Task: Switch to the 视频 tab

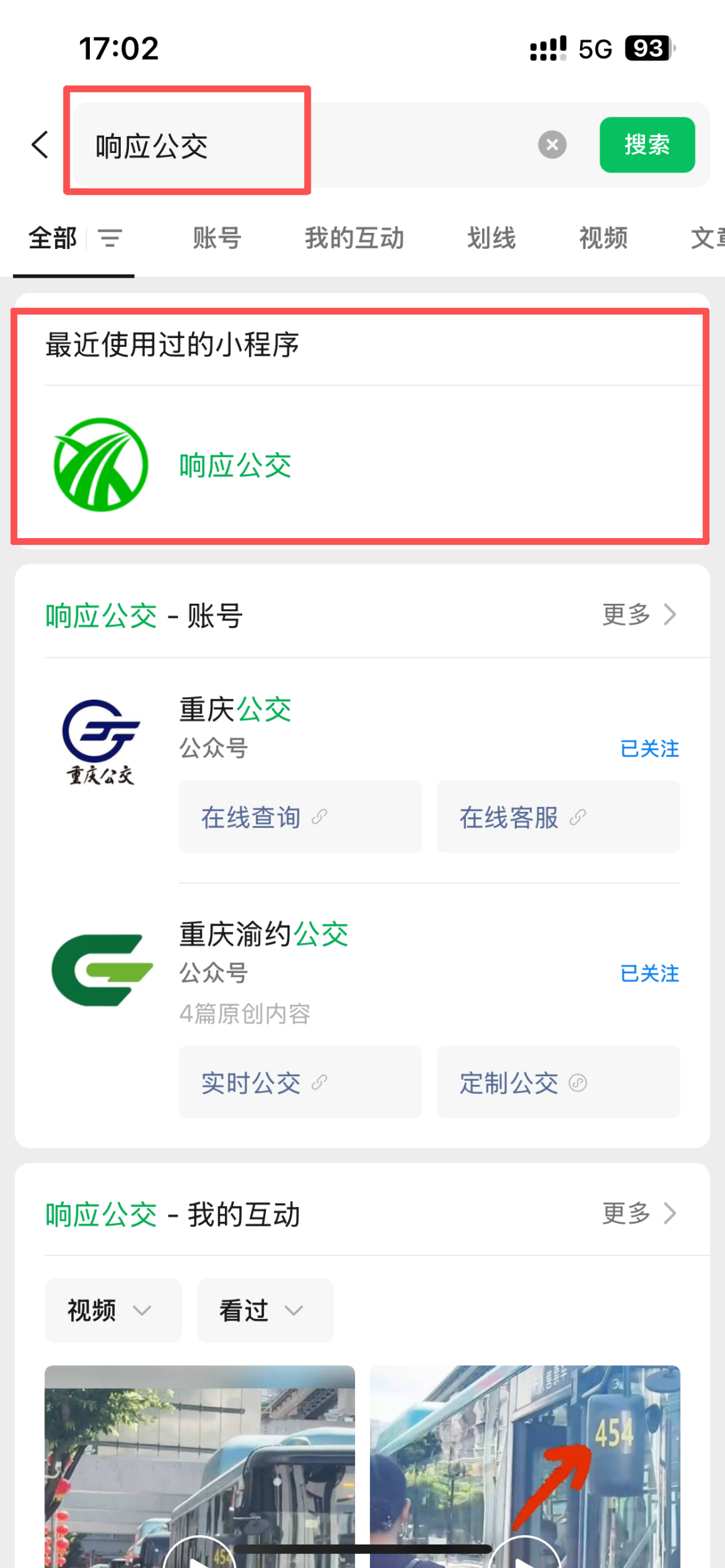Action: (603, 238)
